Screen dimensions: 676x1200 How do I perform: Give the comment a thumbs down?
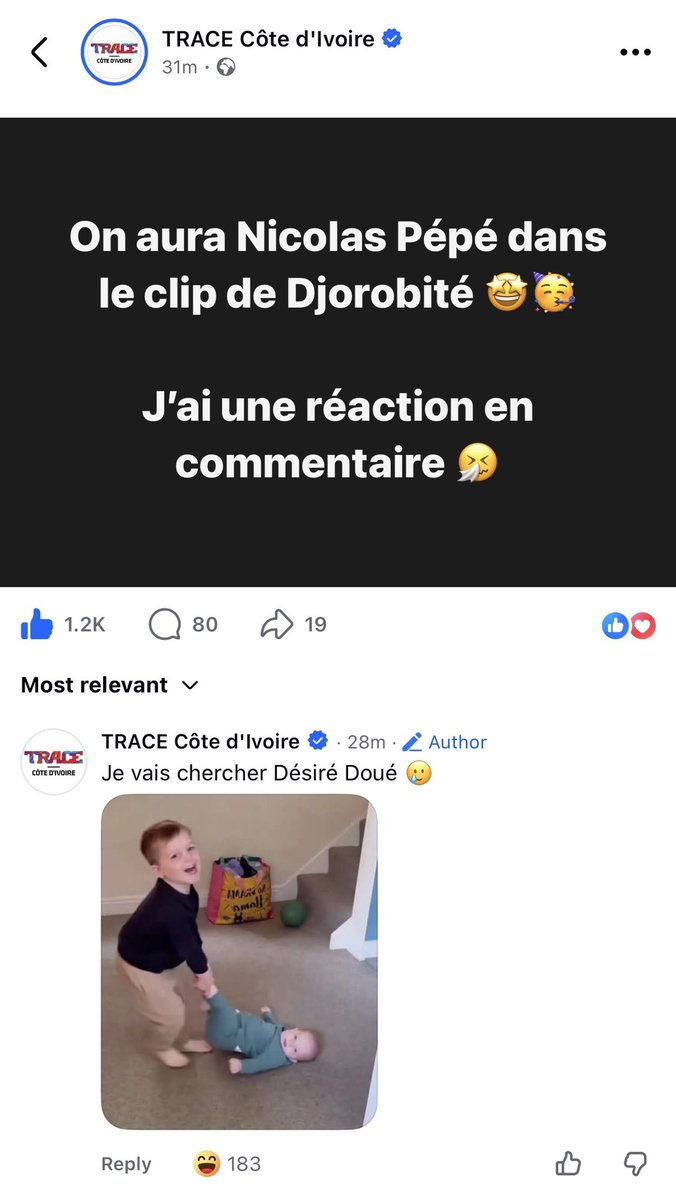635,1163
